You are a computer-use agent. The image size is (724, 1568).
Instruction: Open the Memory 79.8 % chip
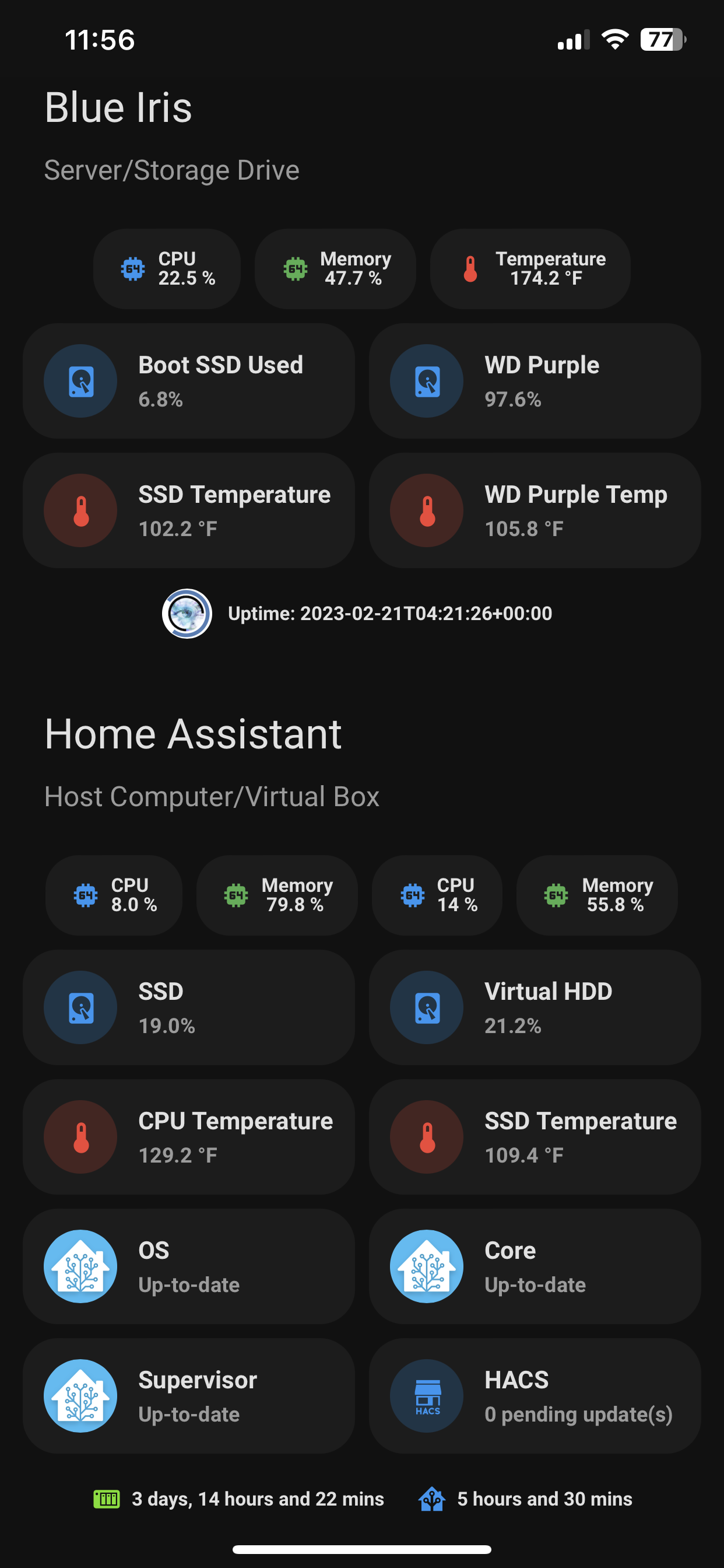(277, 895)
